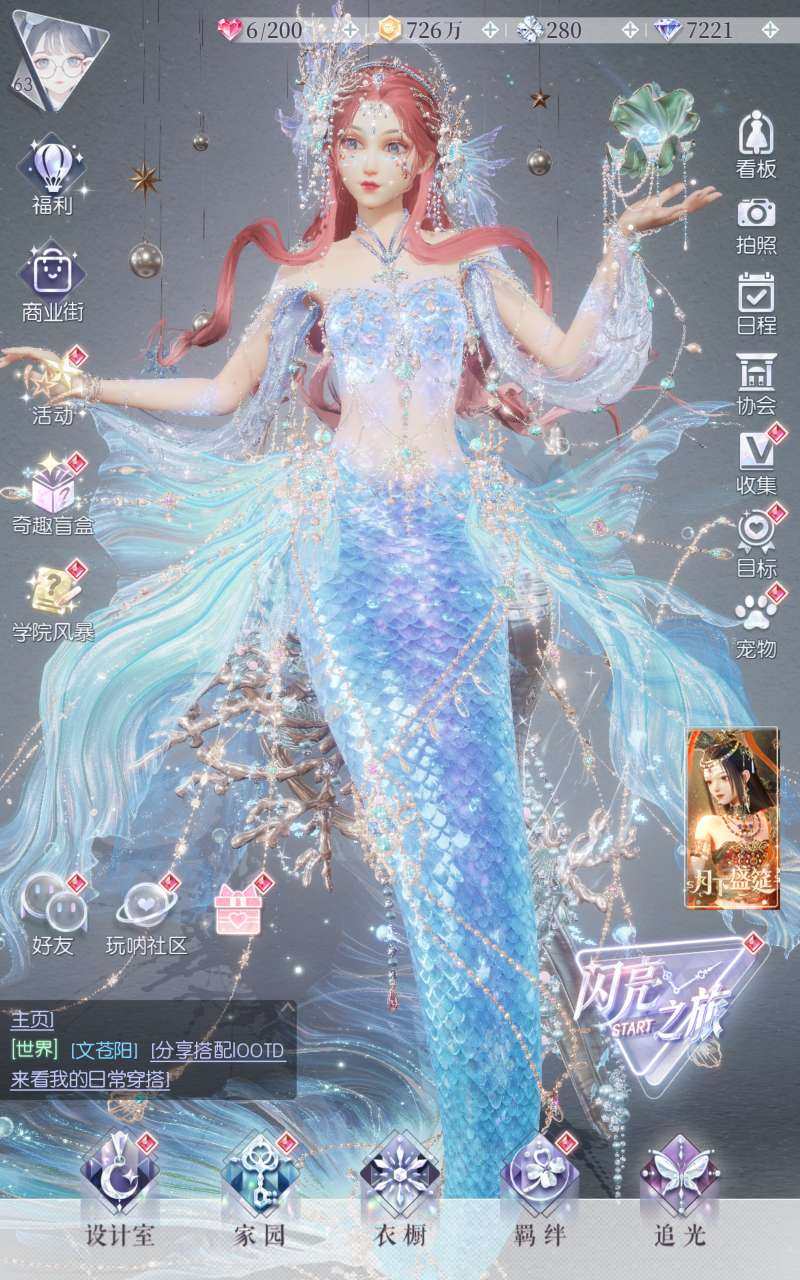Check the 日程 schedule
Screen dimensions: 800x1280
[x=756, y=302]
